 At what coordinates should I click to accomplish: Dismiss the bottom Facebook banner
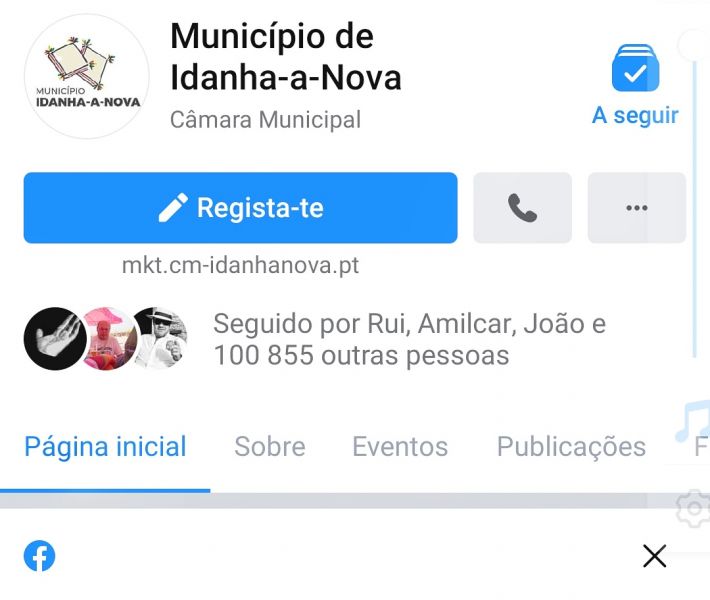pos(654,556)
